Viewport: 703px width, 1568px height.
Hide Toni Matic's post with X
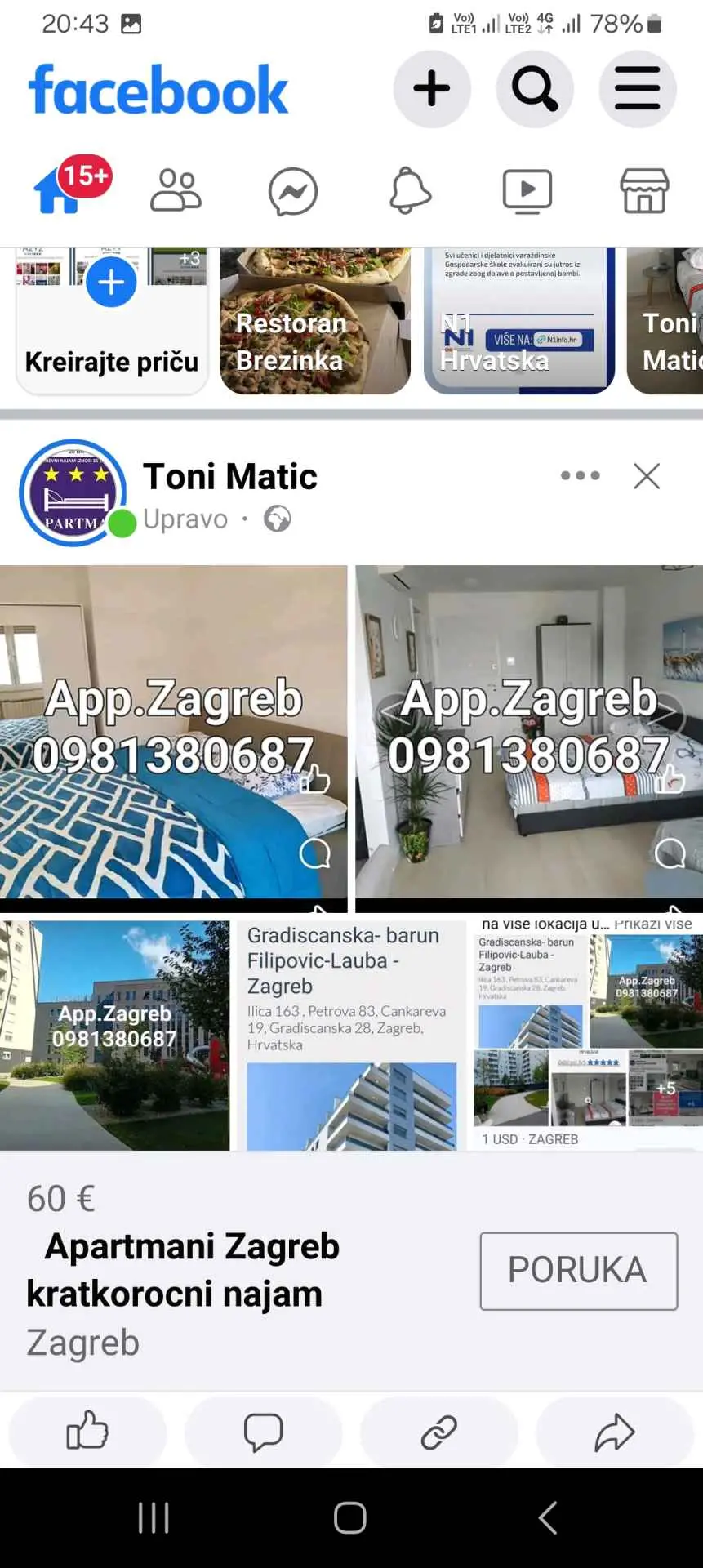pyautogui.click(x=647, y=475)
